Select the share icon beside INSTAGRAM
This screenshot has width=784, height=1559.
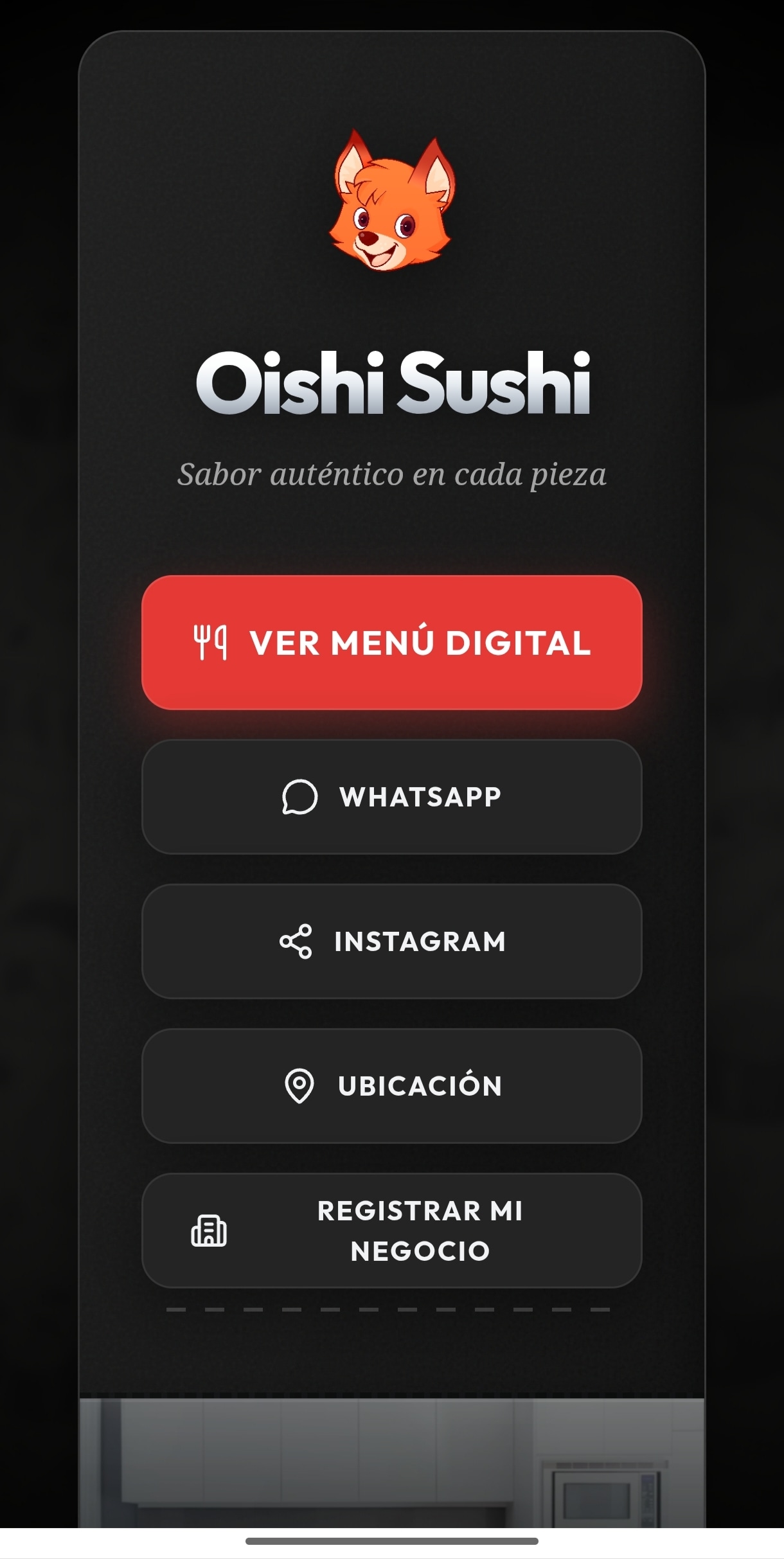coord(296,941)
